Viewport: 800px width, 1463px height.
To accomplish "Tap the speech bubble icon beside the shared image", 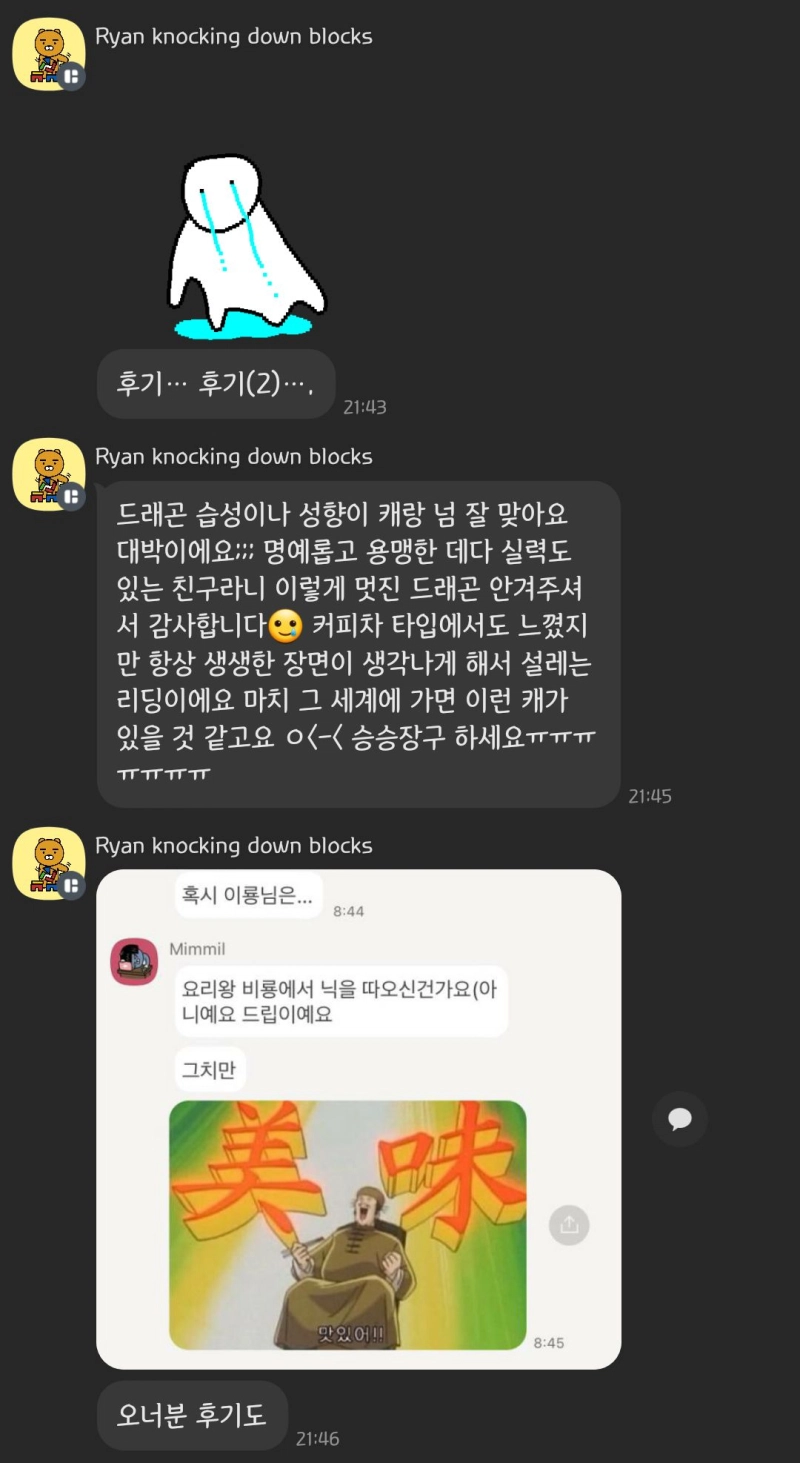I will pyautogui.click(x=680, y=1119).
